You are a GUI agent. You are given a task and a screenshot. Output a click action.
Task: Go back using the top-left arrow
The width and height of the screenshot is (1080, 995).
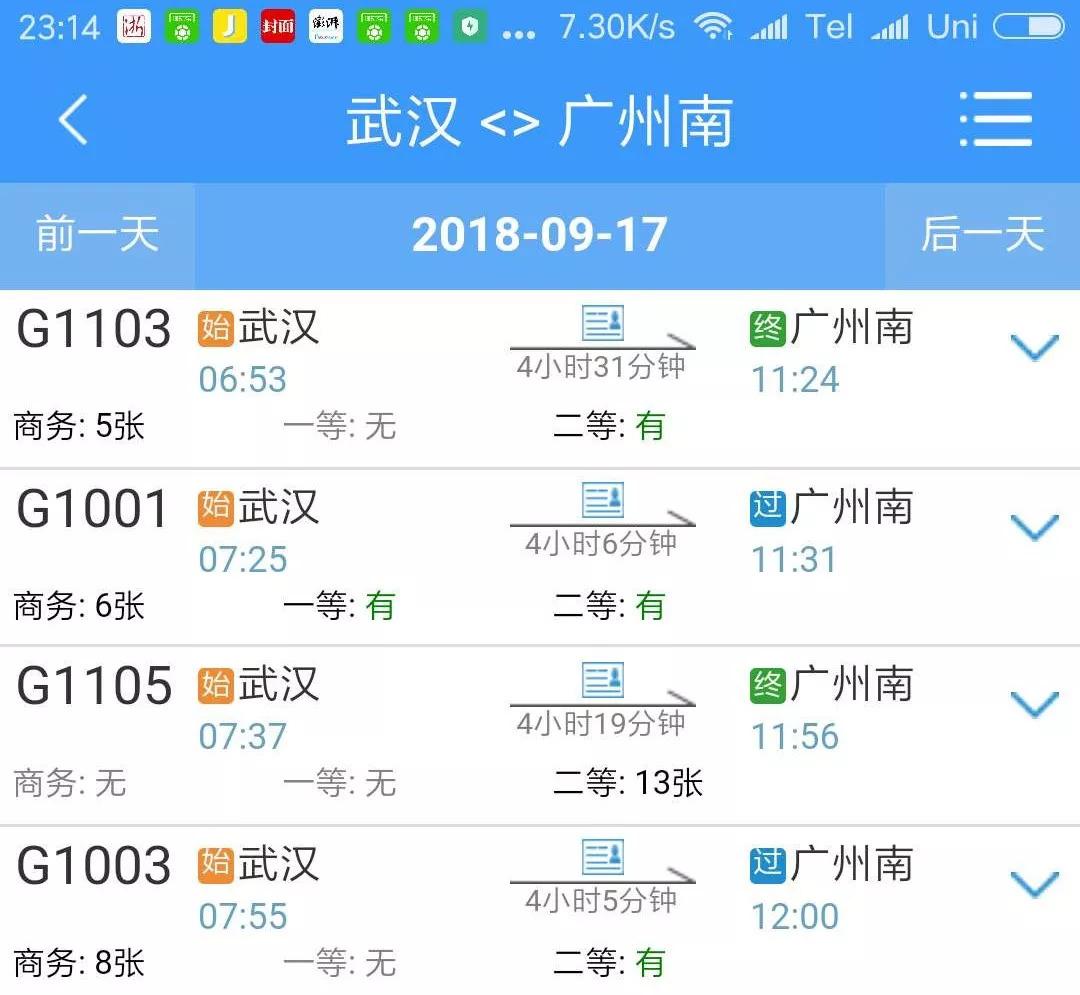click(72, 121)
